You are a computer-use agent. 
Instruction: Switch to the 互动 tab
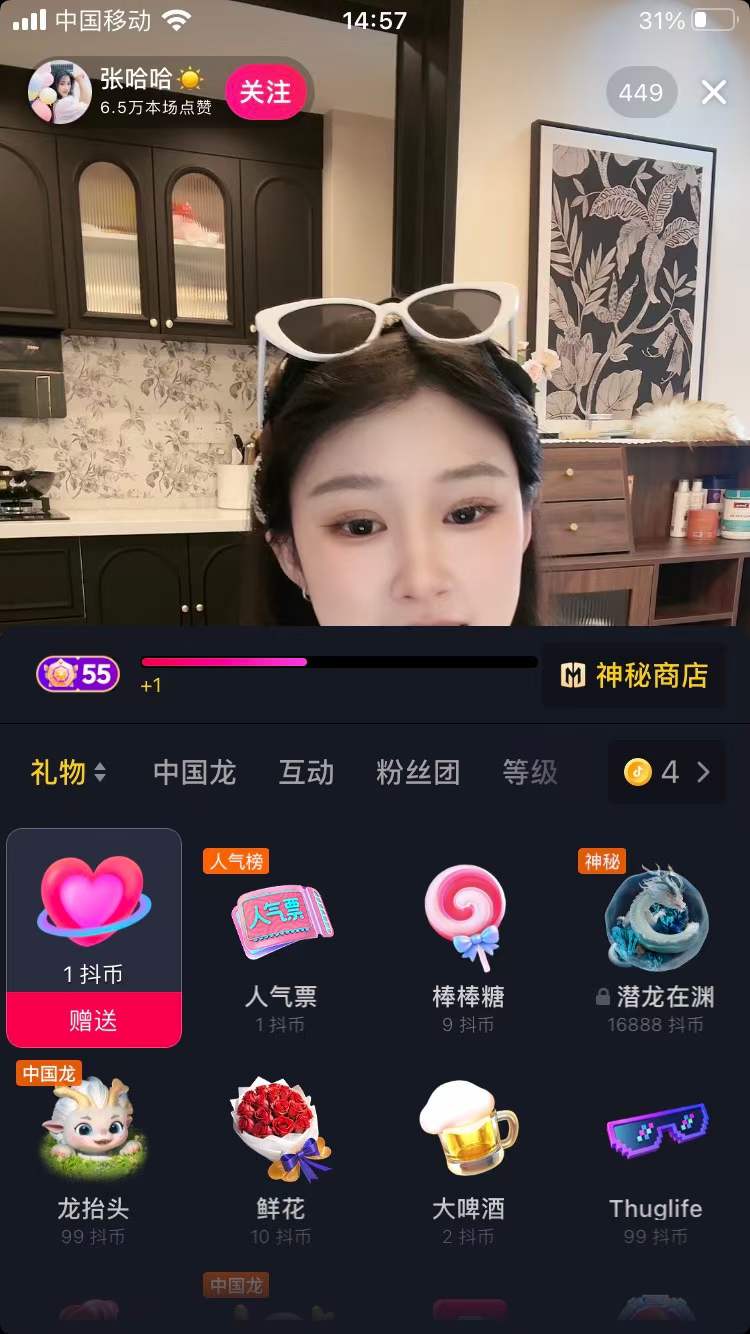coord(306,772)
